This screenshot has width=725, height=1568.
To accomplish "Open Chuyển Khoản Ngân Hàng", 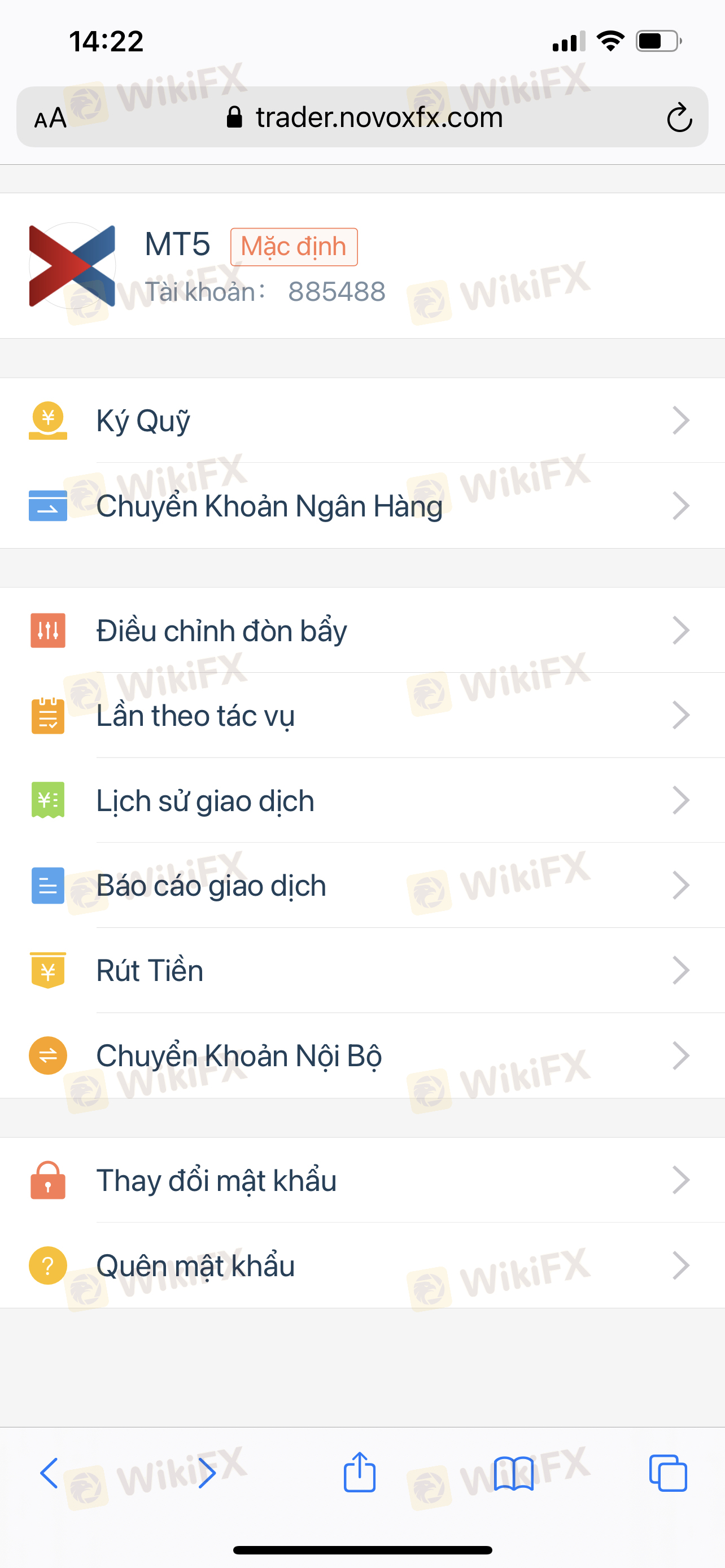I will pos(362,506).
